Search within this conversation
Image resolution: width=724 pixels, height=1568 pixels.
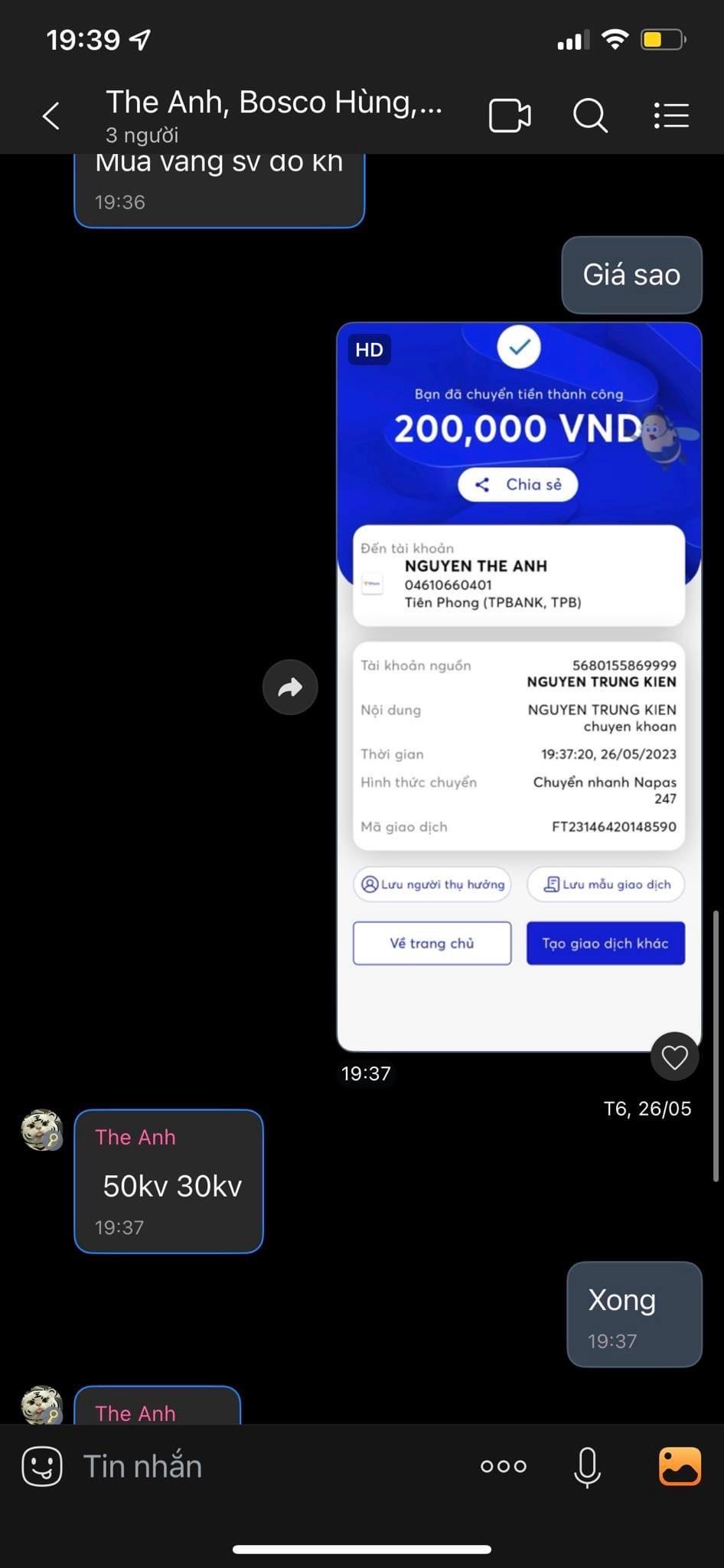pyautogui.click(x=590, y=116)
